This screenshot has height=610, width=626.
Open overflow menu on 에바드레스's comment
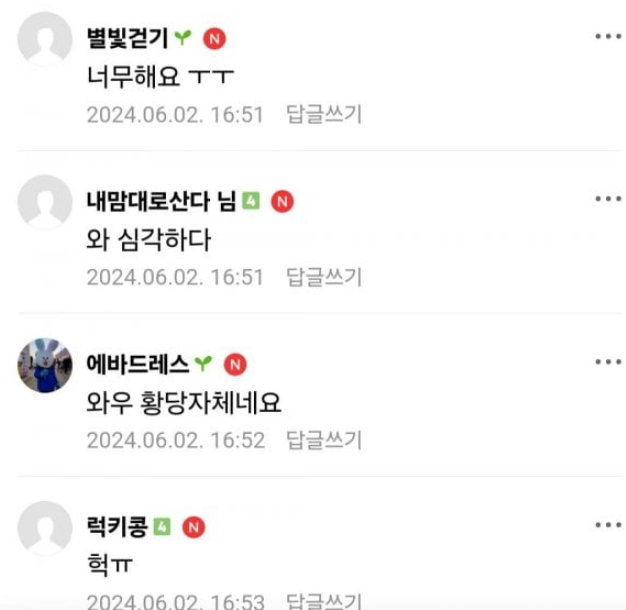[x=608, y=362]
